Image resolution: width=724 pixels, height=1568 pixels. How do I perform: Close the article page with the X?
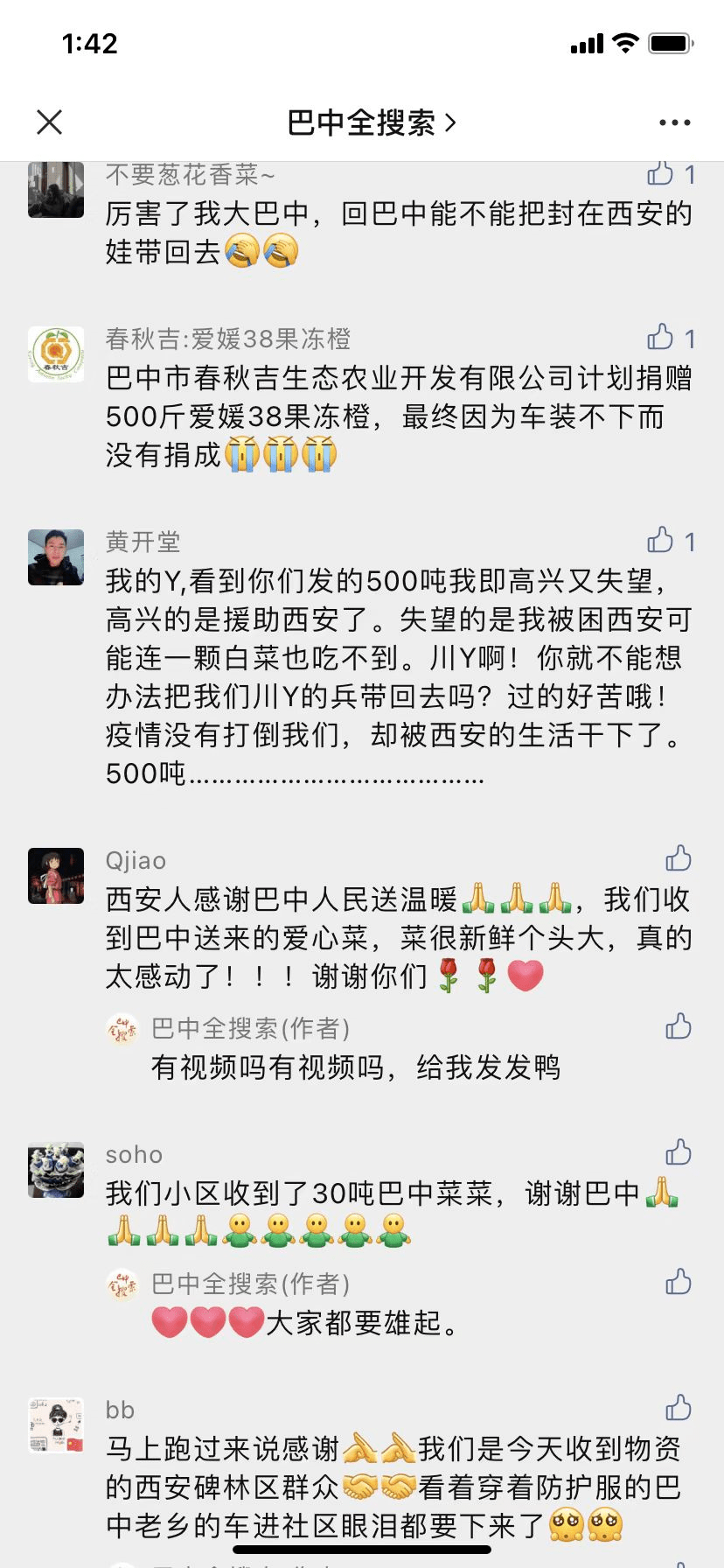[x=50, y=122]
